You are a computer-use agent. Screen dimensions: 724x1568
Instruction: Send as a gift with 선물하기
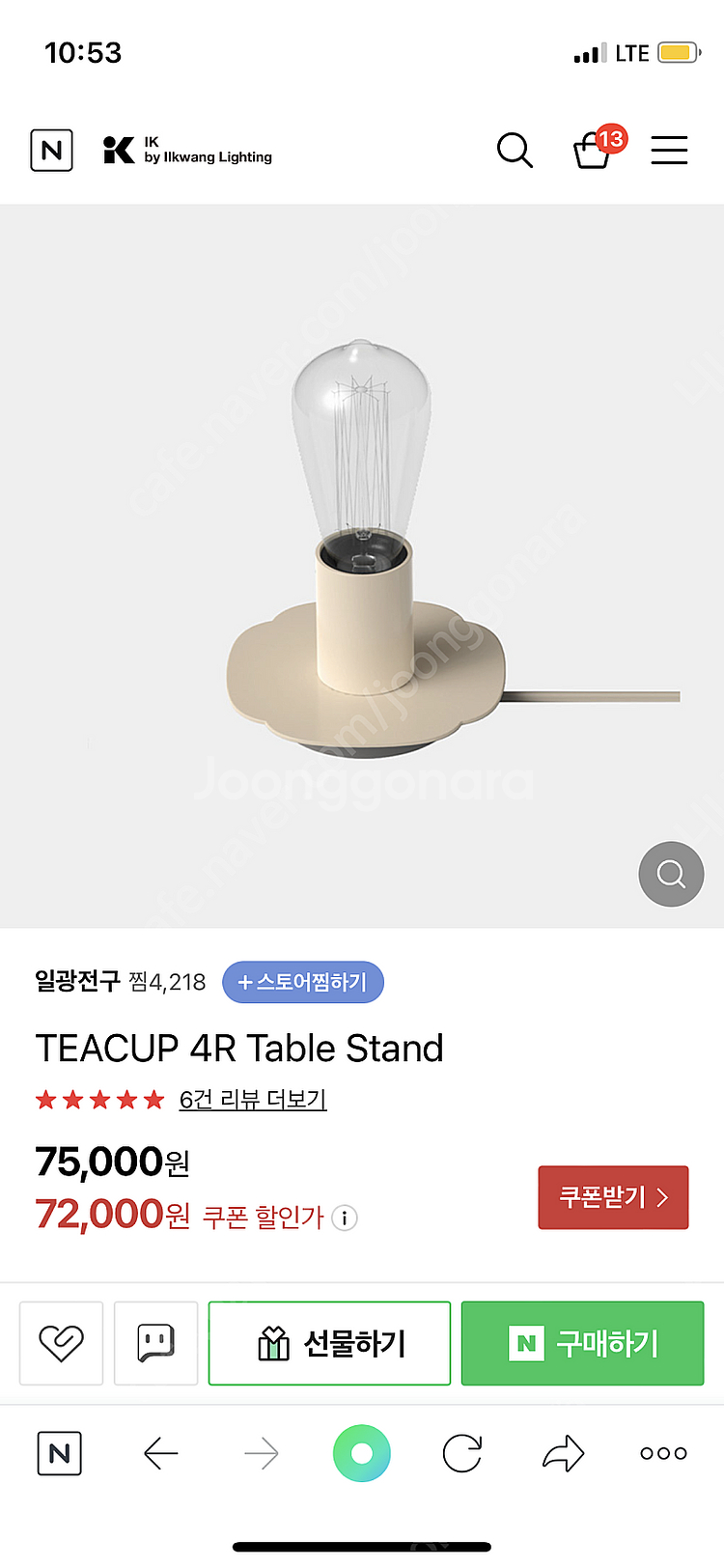click(x=329, y=1343)
